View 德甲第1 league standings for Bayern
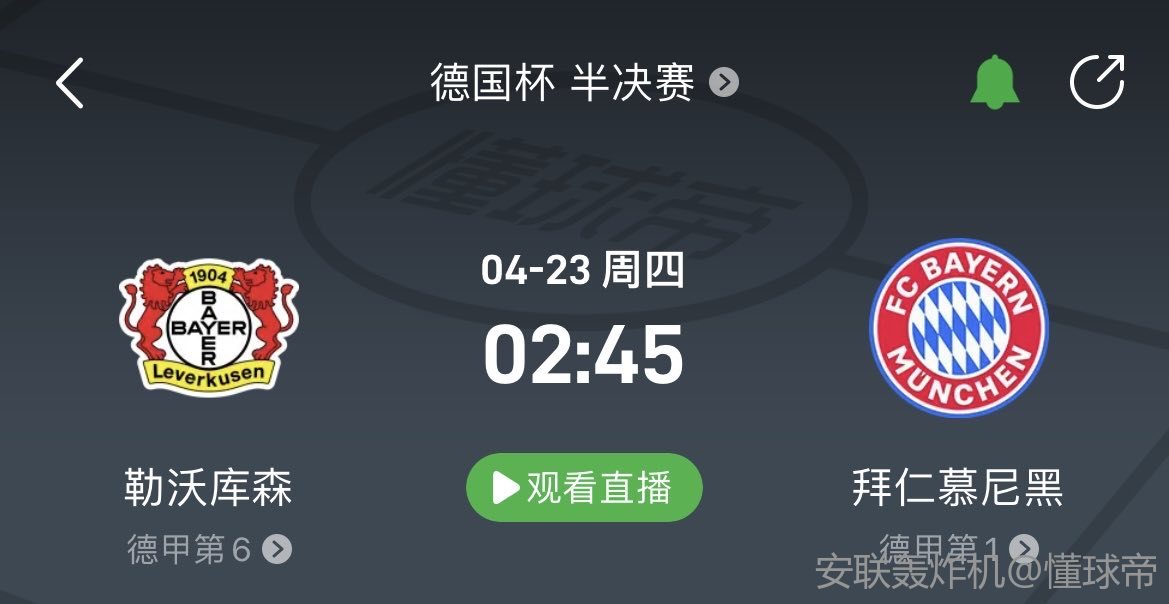 point(957,548)
